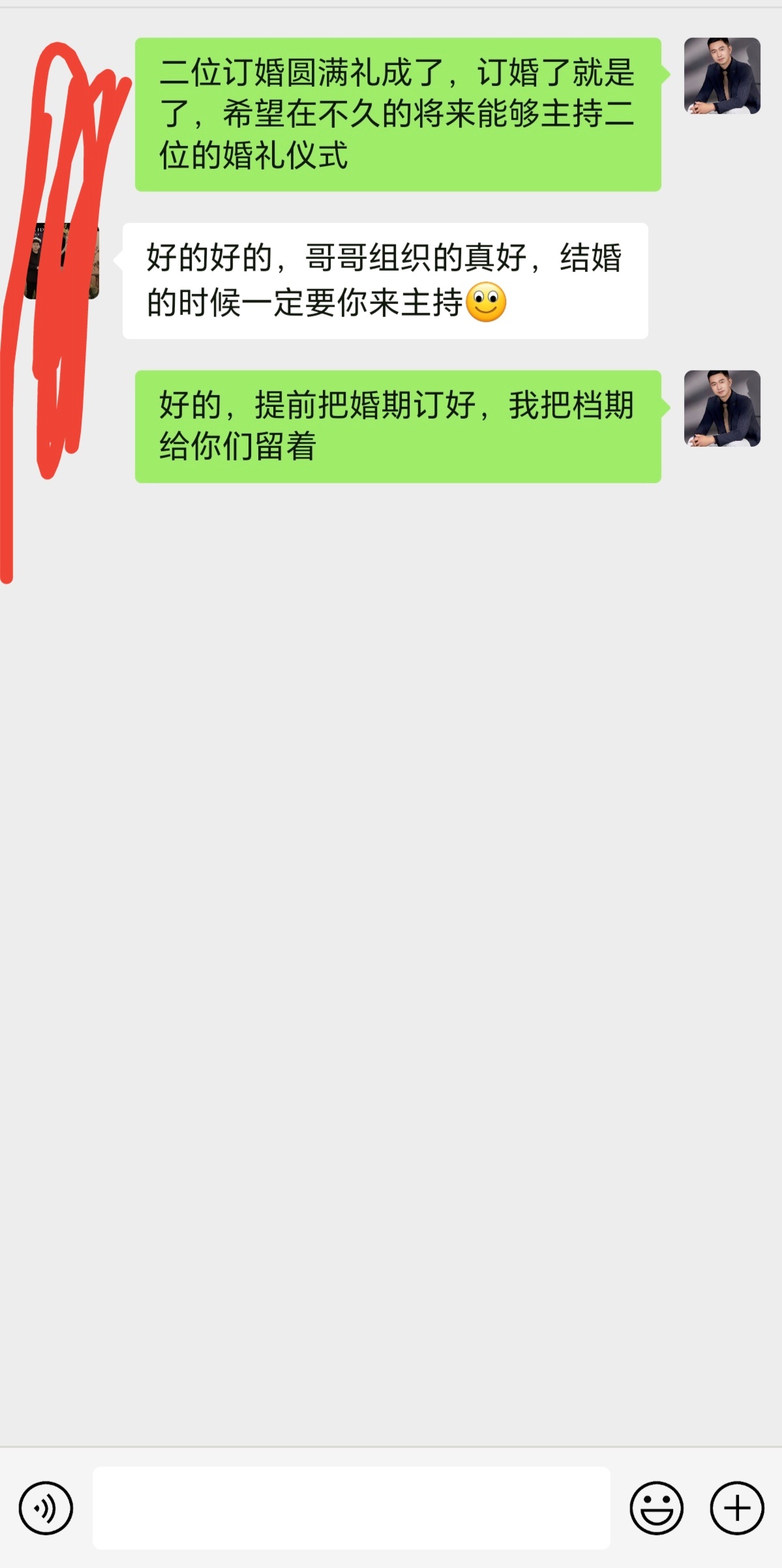Tap the message text input field

tap(352, 1508)
